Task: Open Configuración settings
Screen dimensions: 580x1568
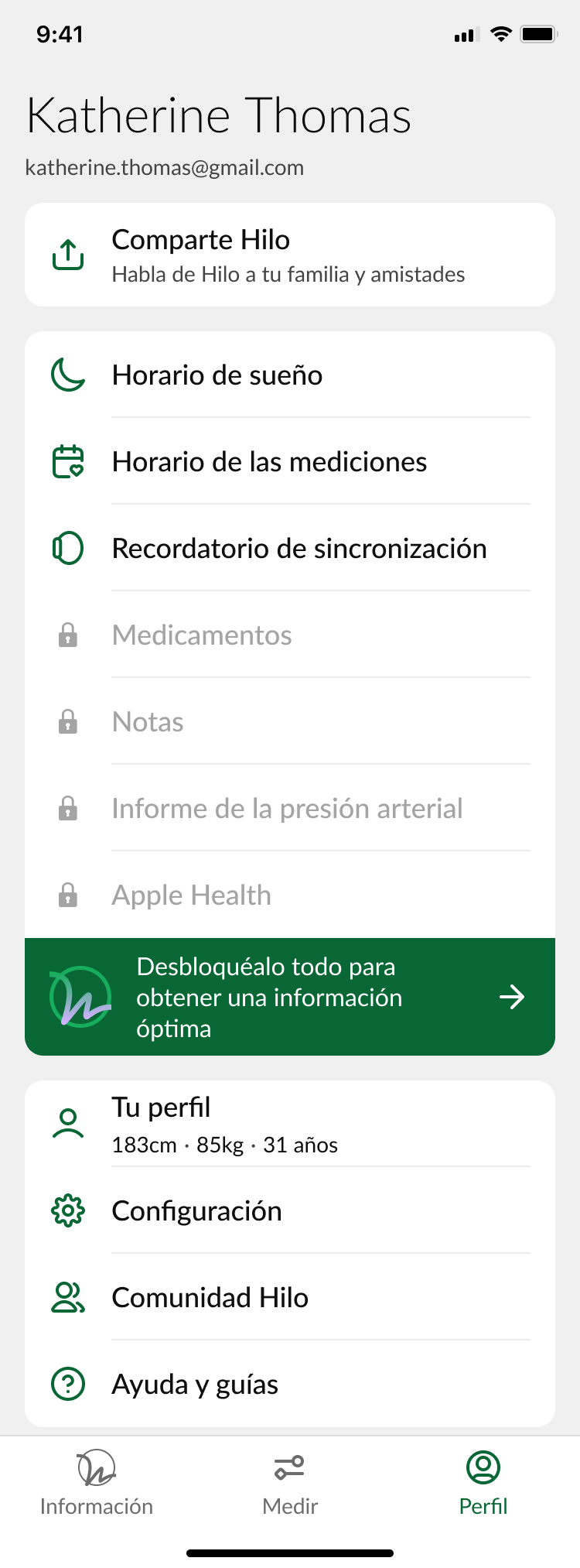Action: tap(289, 1211)
